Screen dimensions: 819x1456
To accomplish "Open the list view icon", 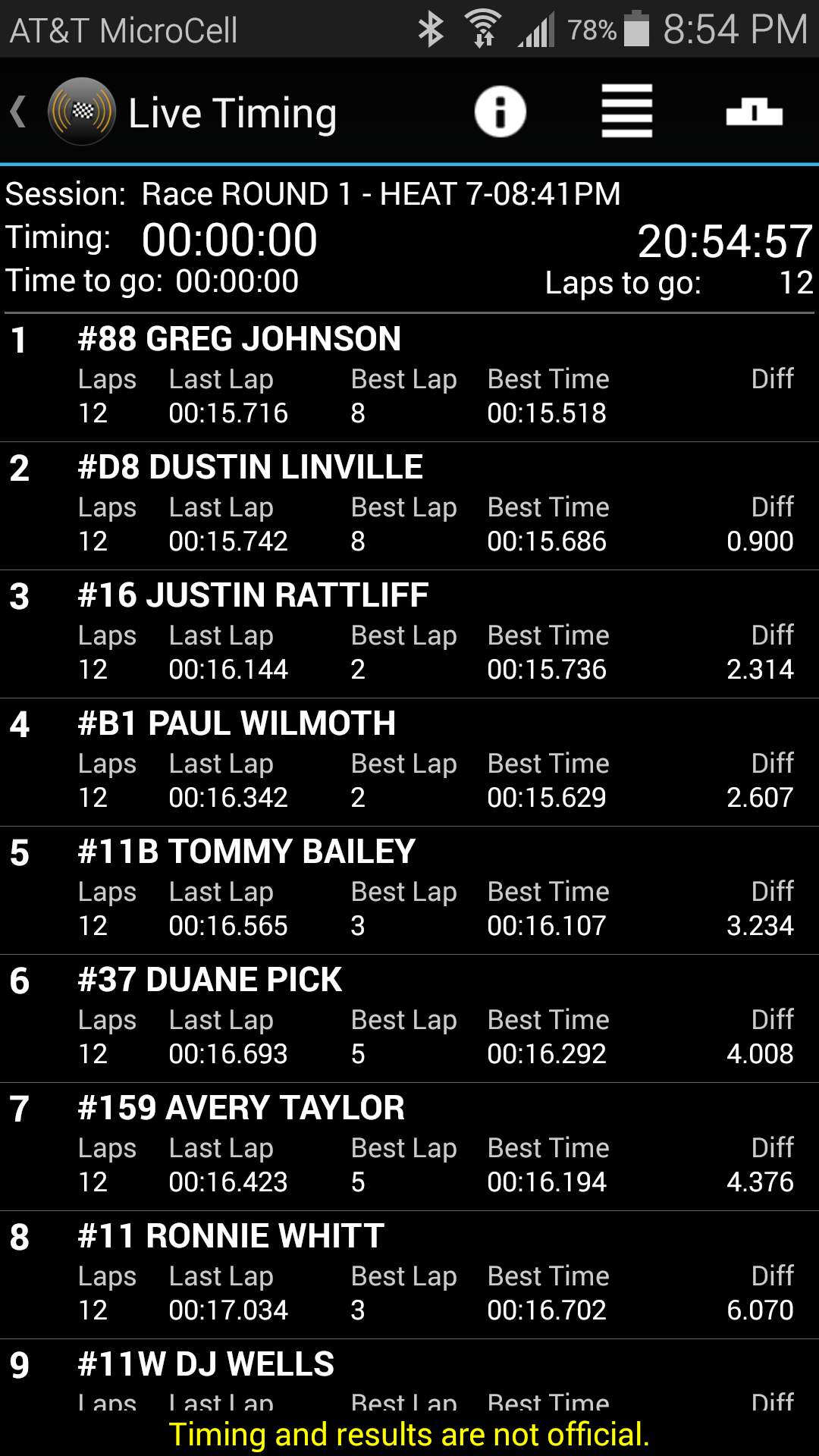I will pyautogui.click(x=627, y=111).
